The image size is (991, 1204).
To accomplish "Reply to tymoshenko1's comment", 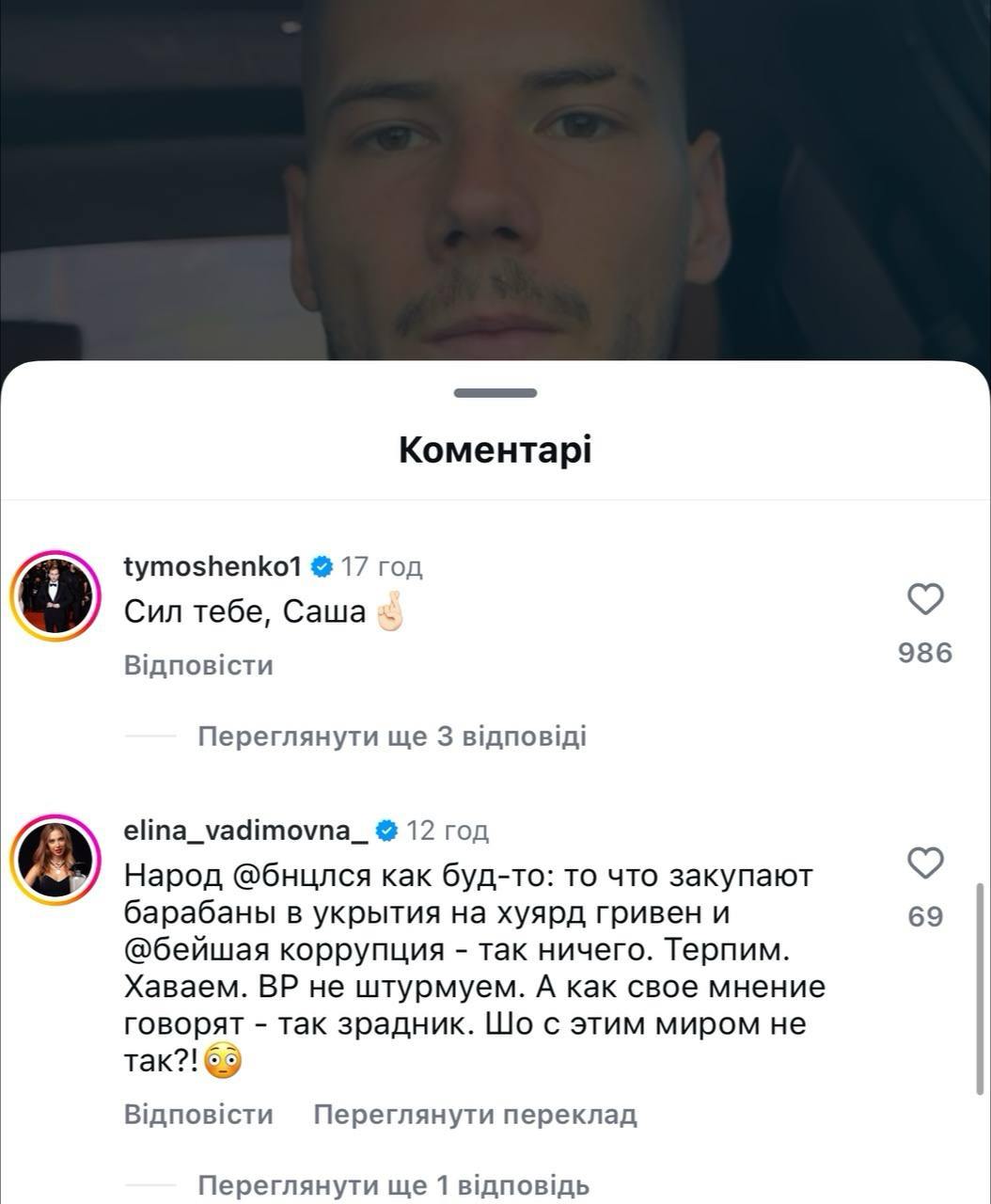I will coord(198,666).
